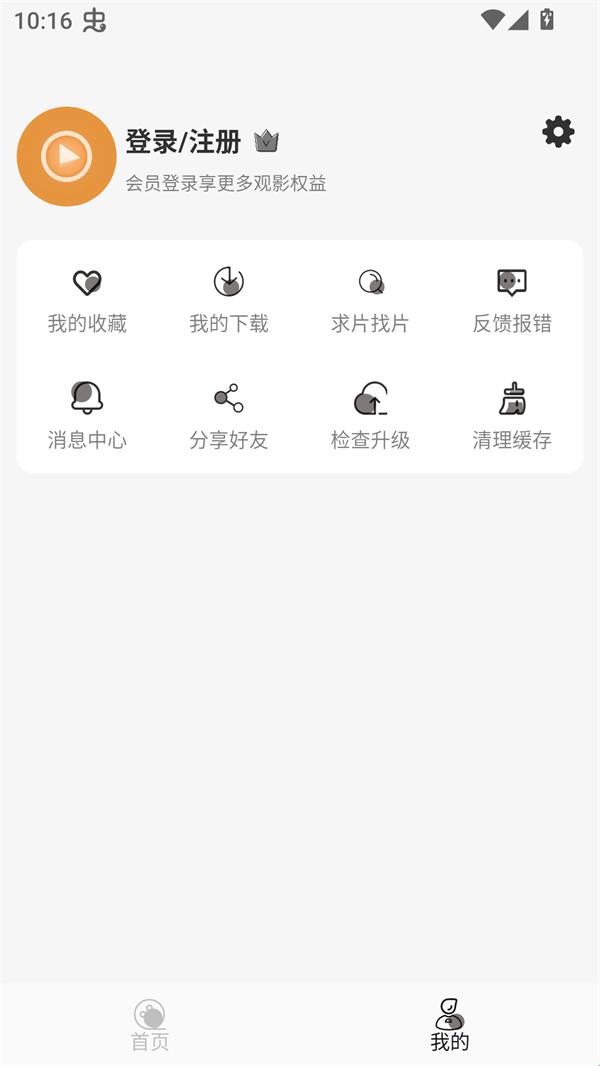Open 我的收藏 favorites
Viewport: 600px width, 1066px height.
[88, 300]
